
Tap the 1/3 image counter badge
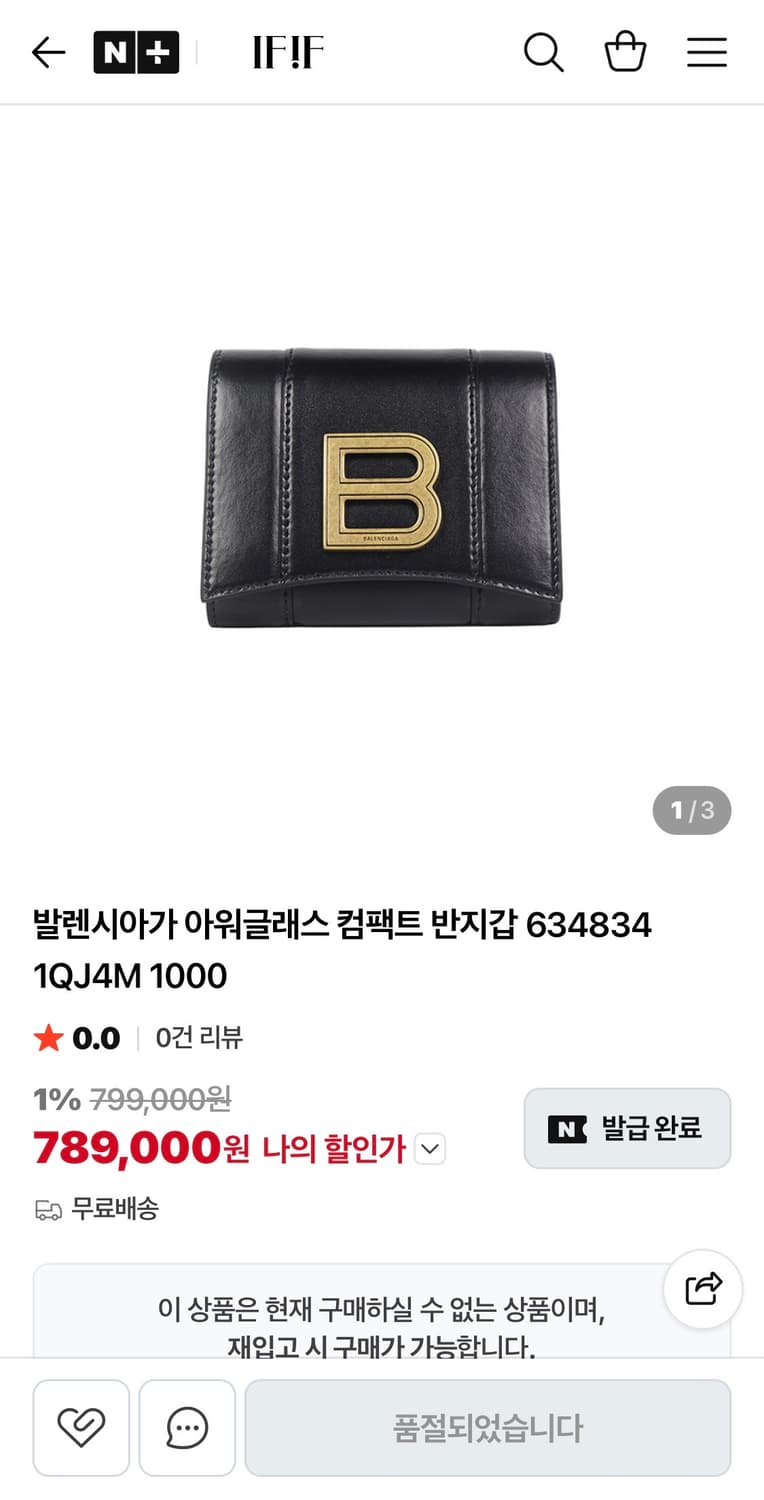pos(692,811)
